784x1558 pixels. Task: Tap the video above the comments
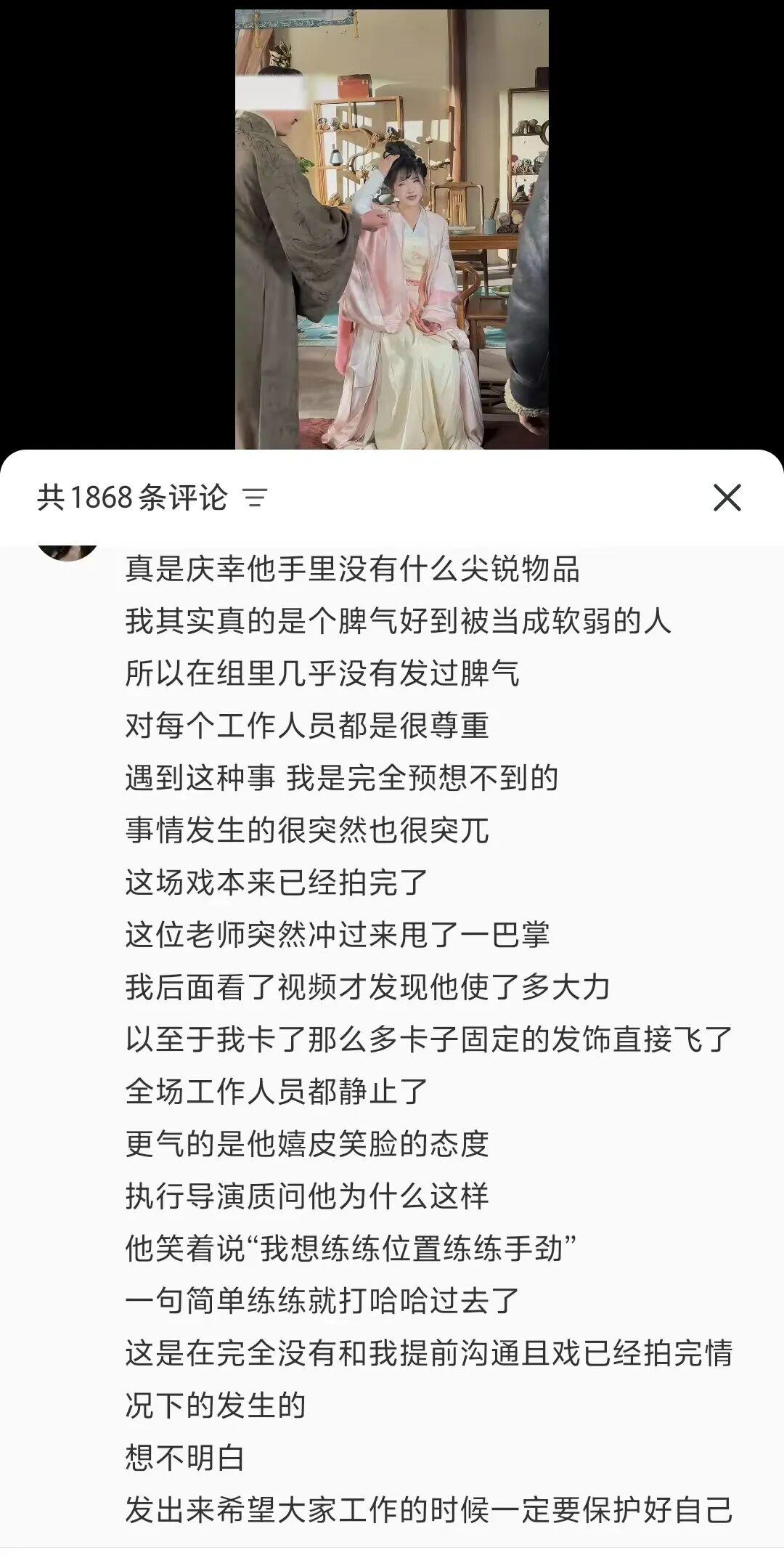pos(392,229)
